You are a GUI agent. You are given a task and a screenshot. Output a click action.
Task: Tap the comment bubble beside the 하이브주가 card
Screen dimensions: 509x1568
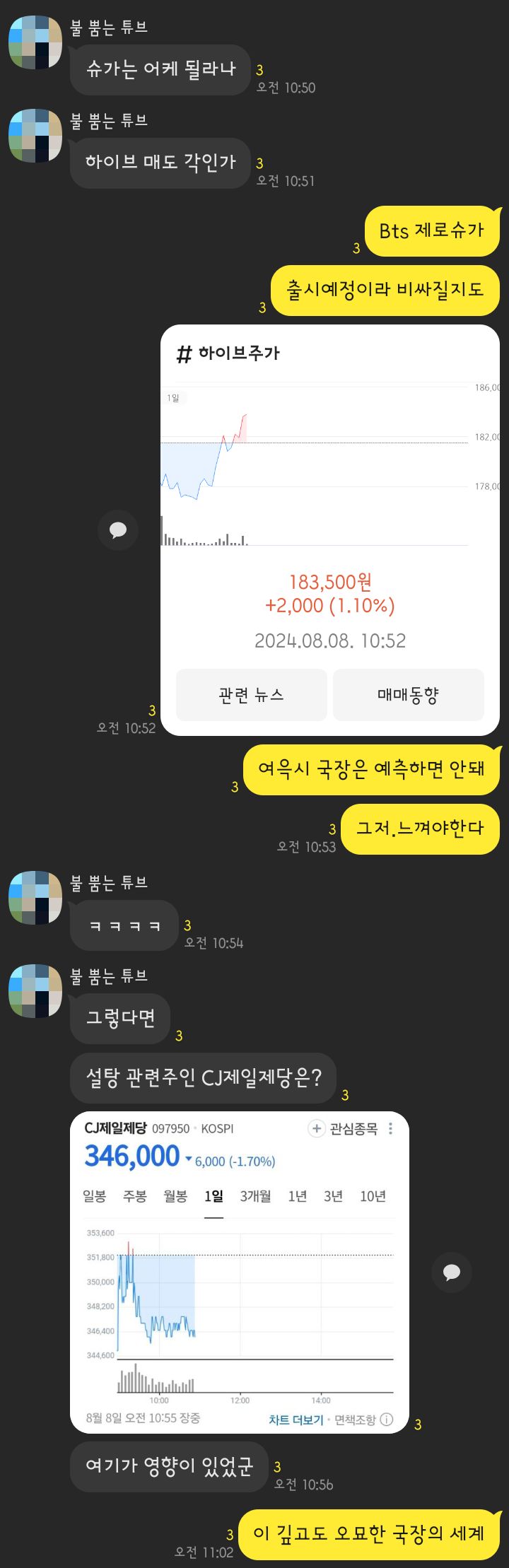pyautogui.click(x=117, y=530)
